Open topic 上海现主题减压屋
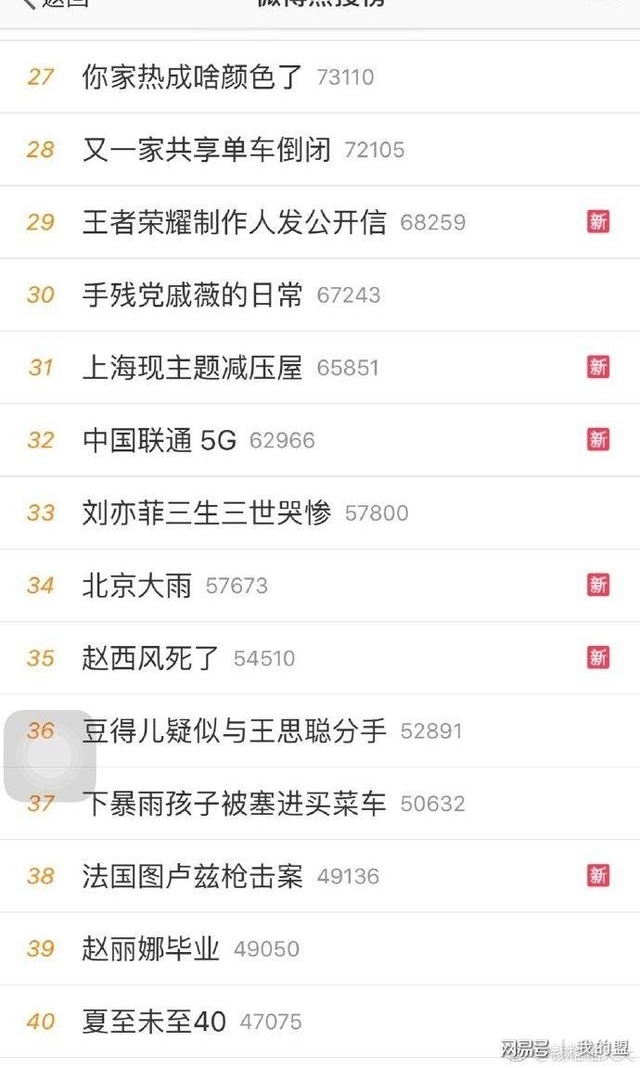Viewport: 640px width, 1068px height. click(x=192, y=368)
